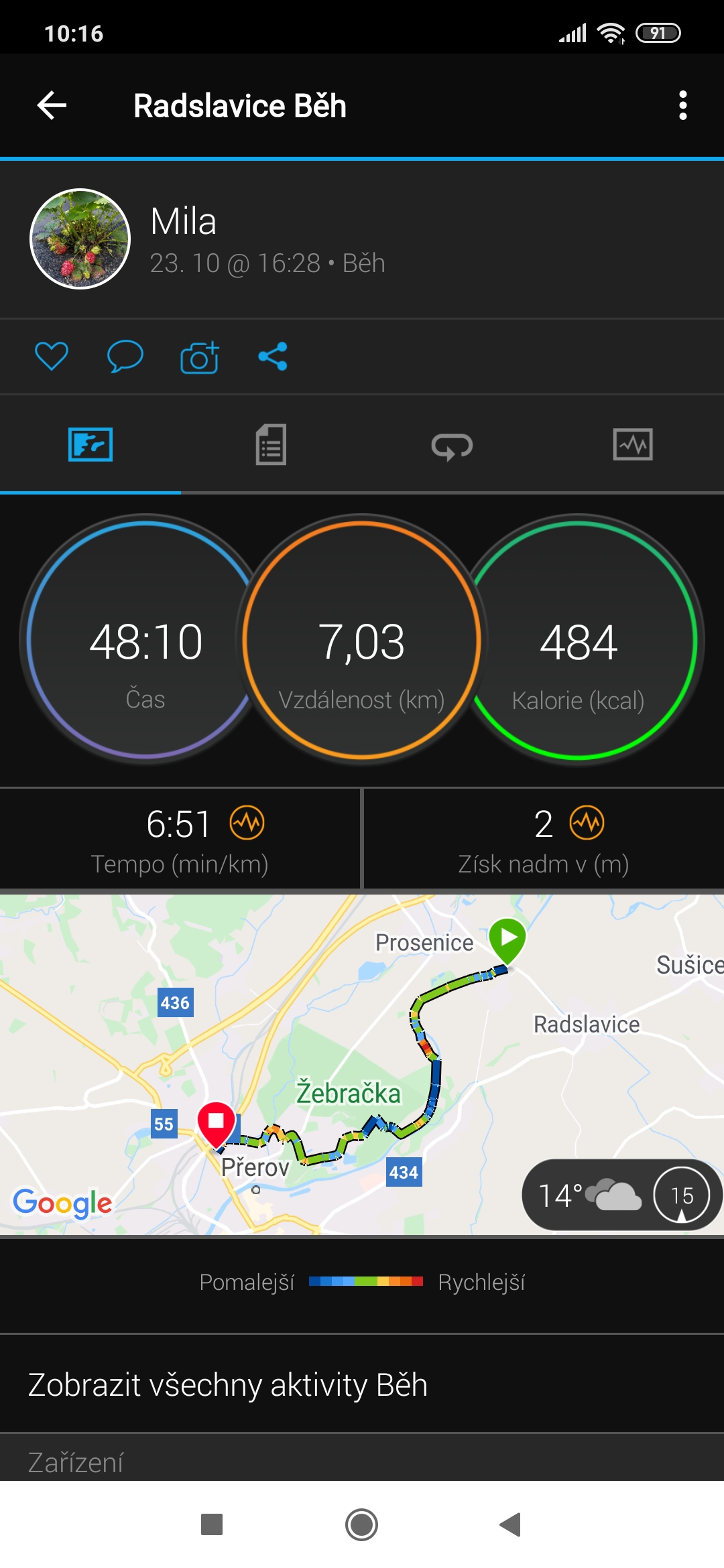724x1568 pixels.
Task: Go back using the arrow icon
Action: (x=52, y=106)
